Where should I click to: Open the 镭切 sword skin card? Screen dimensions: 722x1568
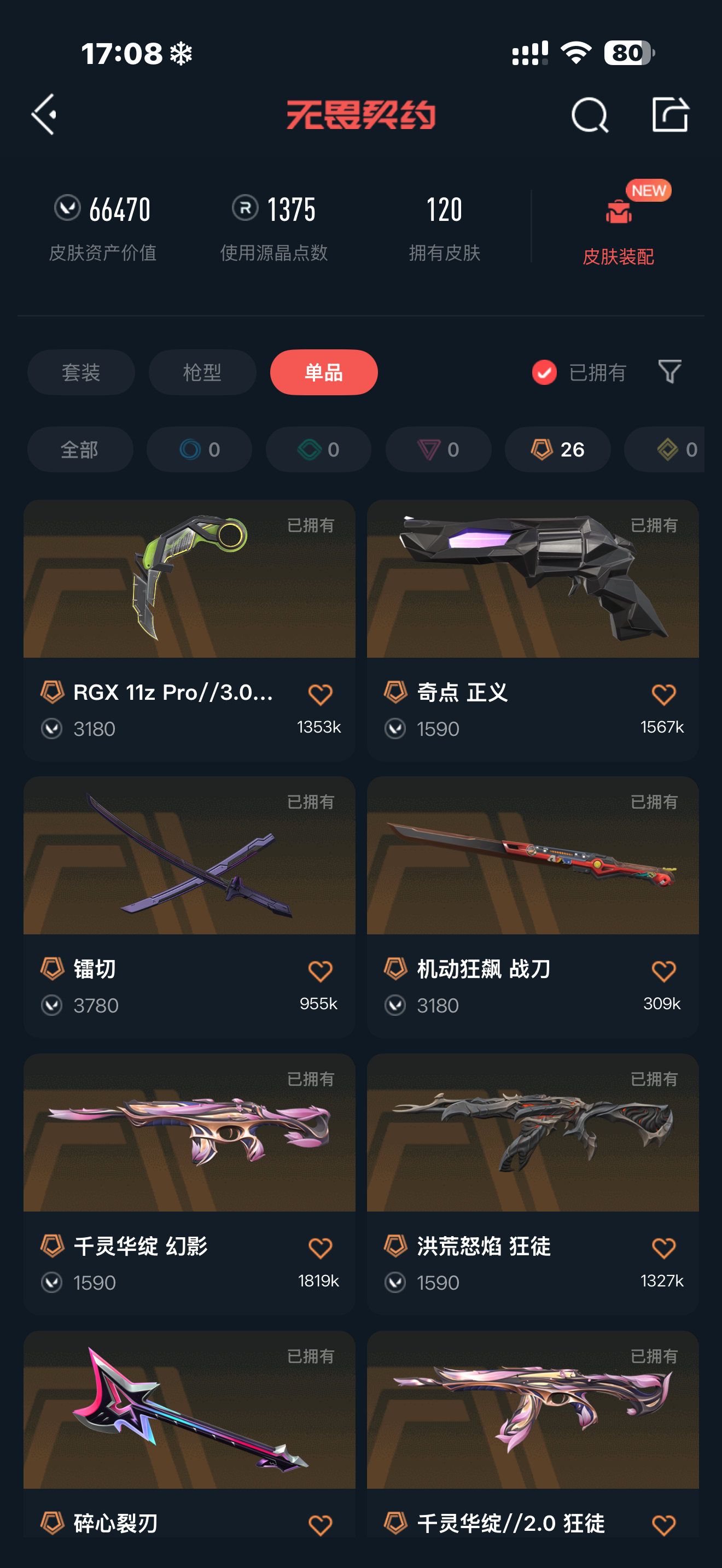[x=189, y=882]
